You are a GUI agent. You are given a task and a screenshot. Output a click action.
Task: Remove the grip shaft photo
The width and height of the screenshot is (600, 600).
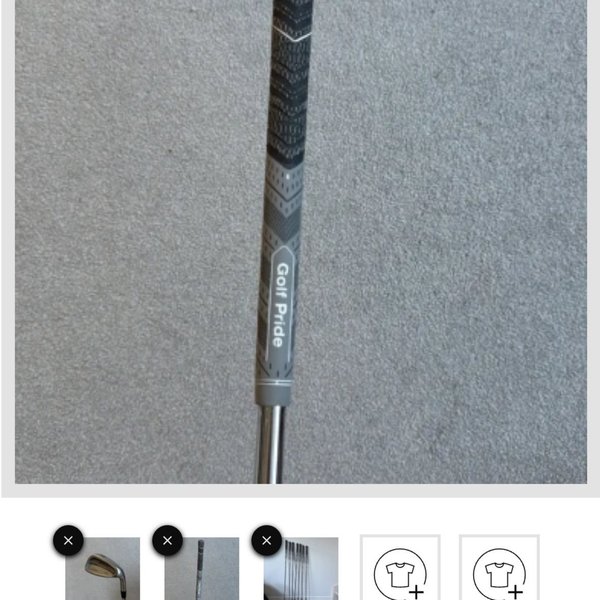[167, 541]
